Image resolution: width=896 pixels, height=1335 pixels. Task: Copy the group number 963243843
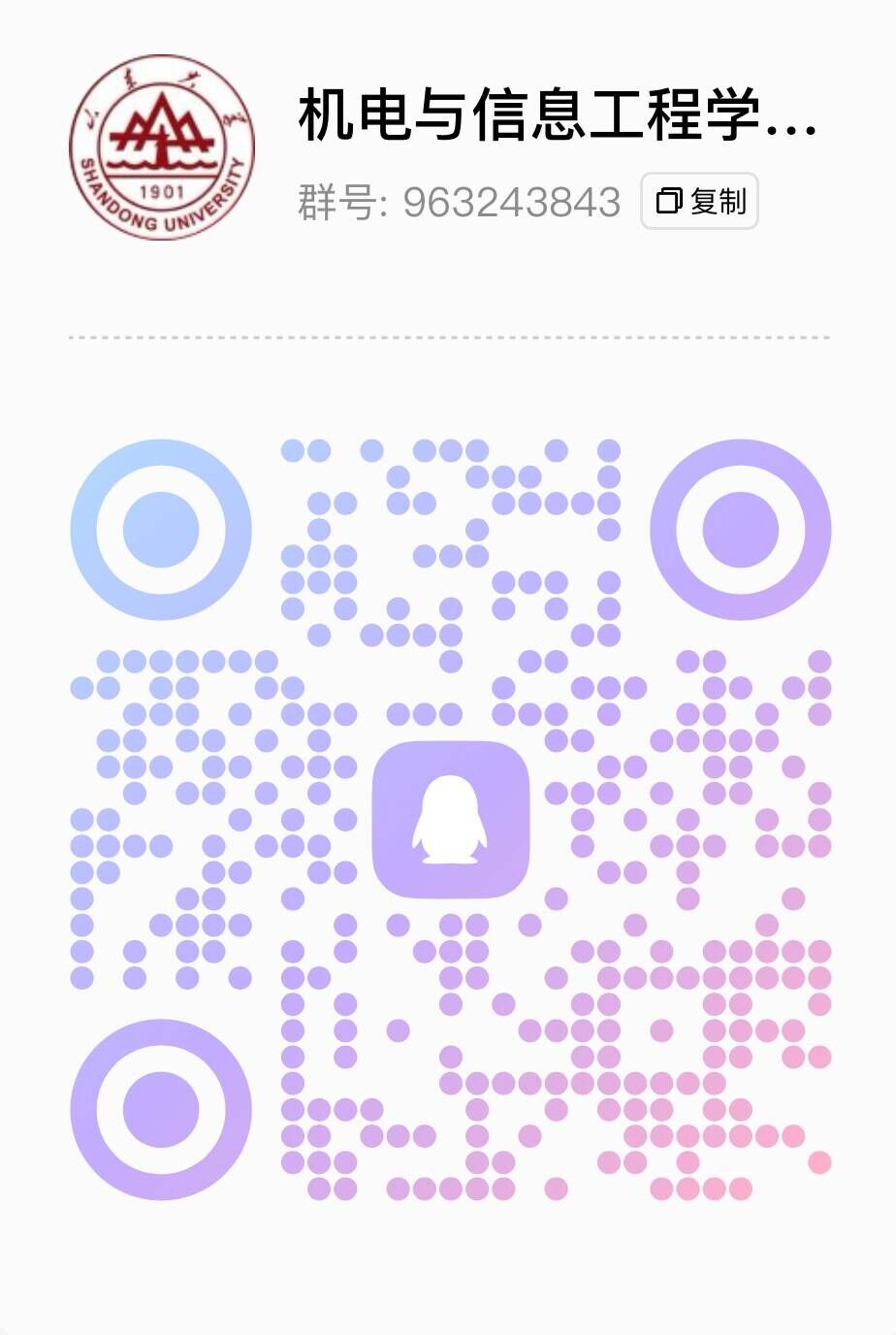click(x=699, y=201)
